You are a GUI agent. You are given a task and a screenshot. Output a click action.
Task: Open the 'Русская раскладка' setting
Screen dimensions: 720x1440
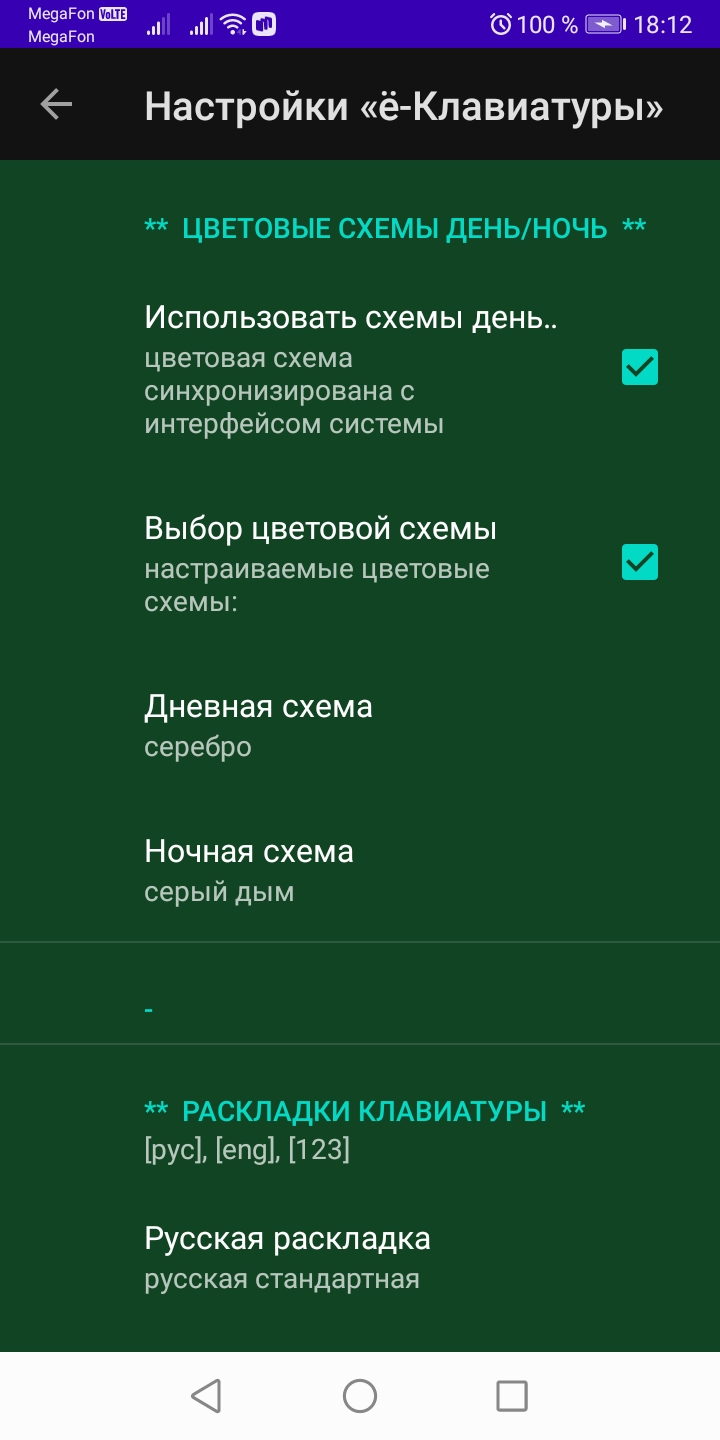pos(360,1258)
